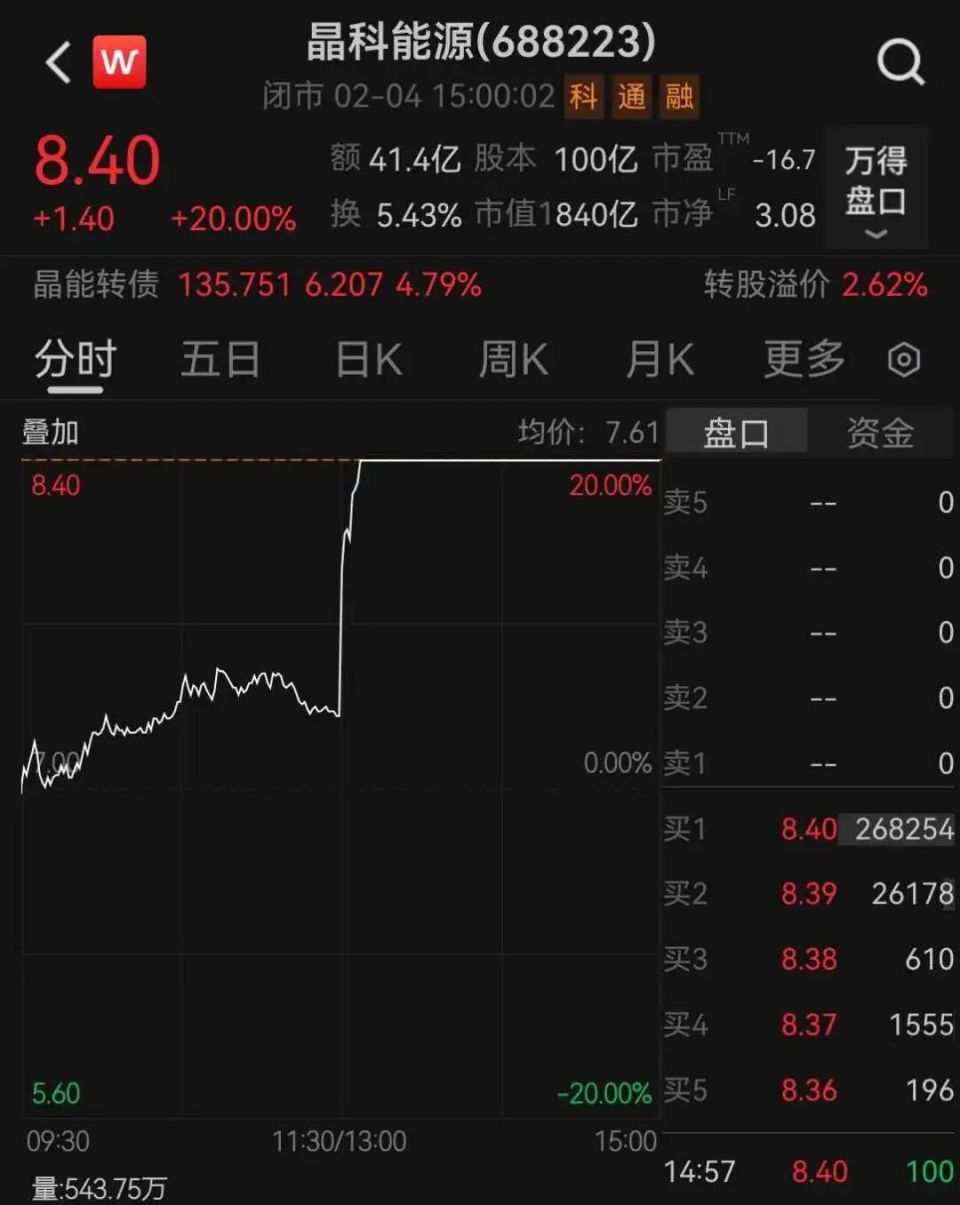Select the 周K weekly chart tab

pos(512,360)
